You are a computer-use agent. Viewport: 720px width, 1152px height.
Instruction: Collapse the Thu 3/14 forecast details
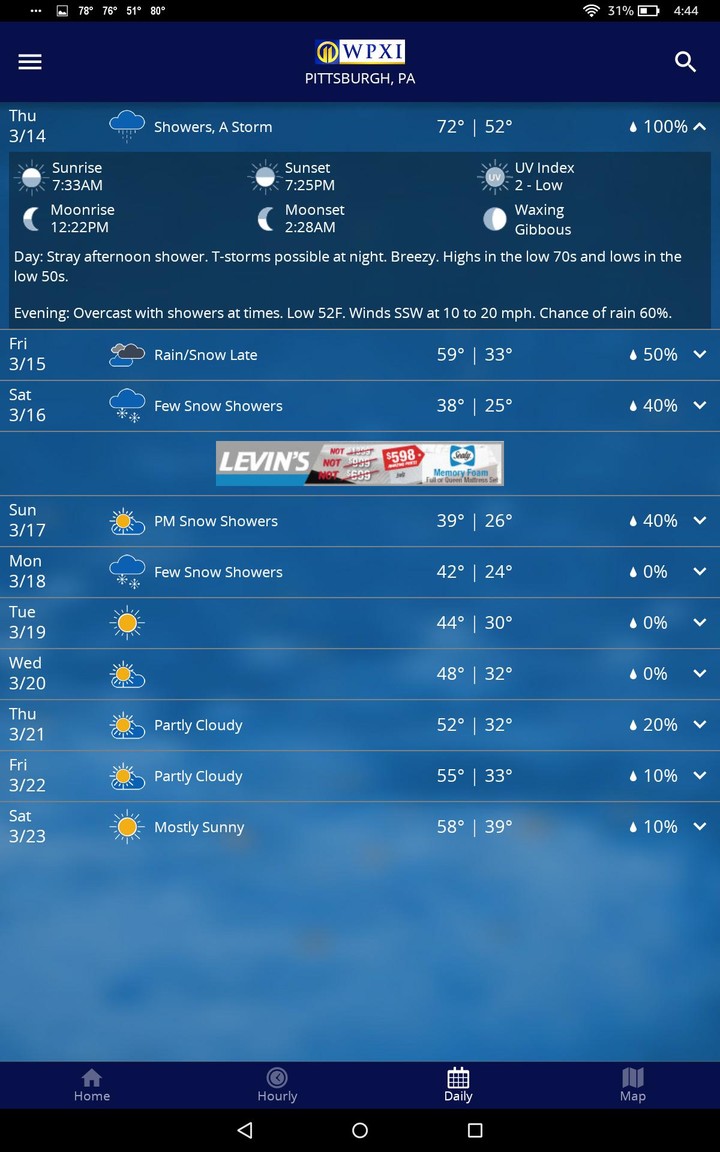[x=699, y=127]
